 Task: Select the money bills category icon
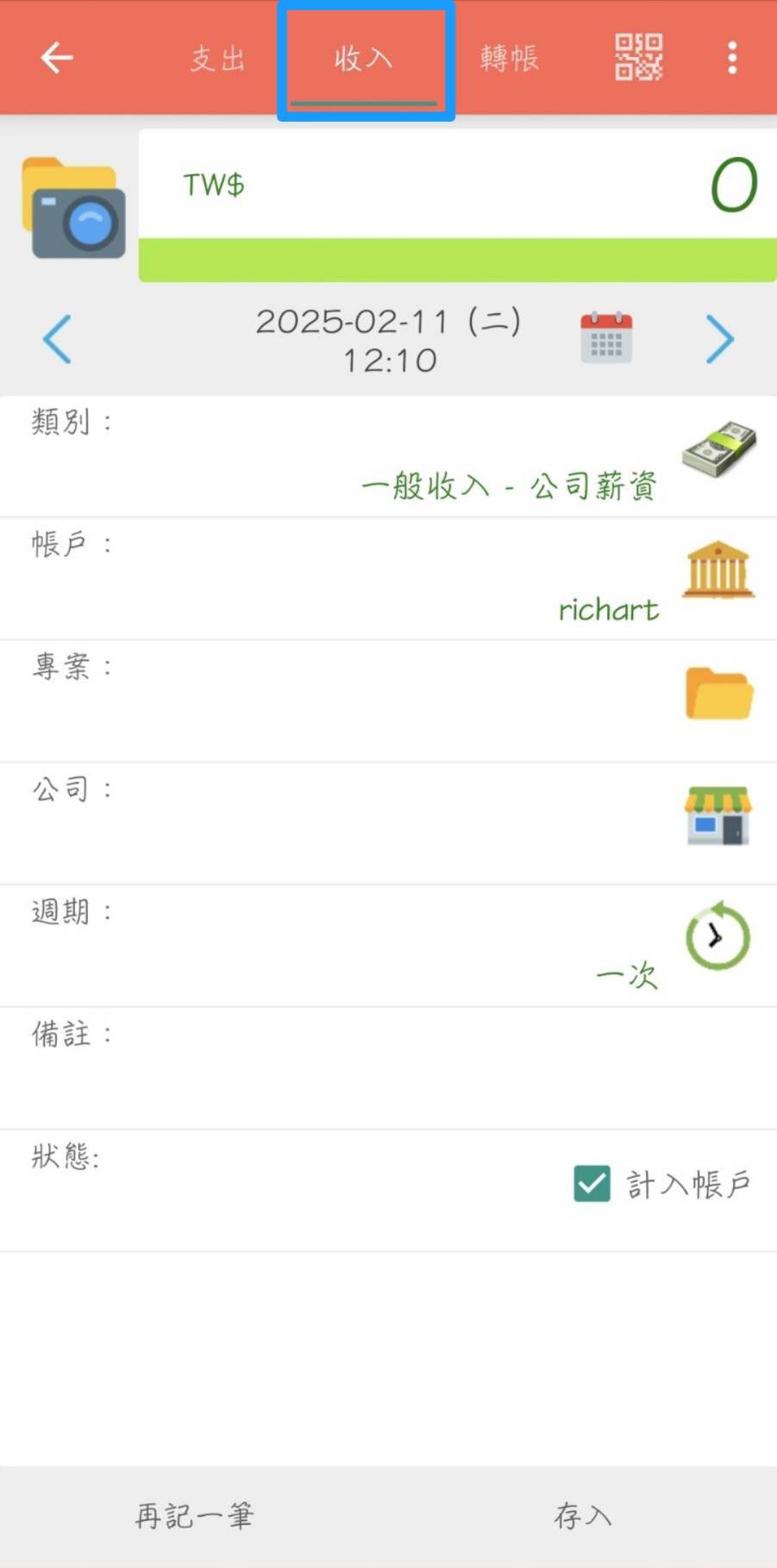719,447
